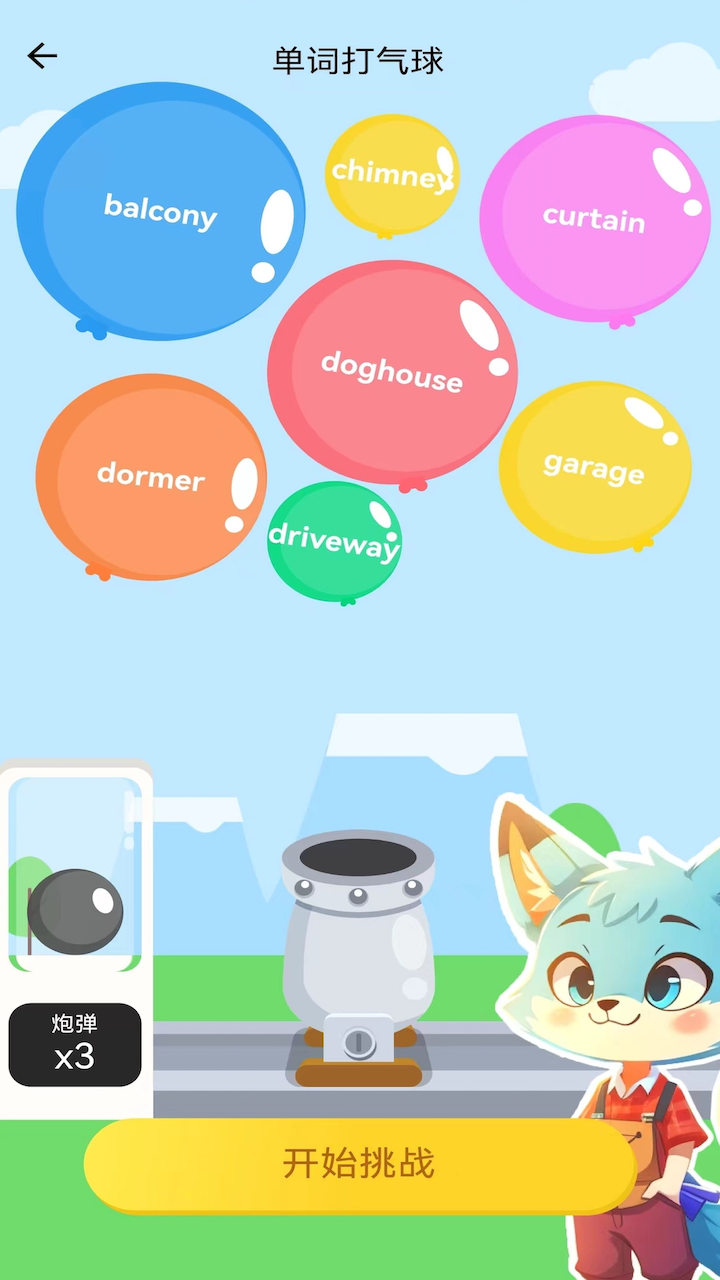Go back using the top arrow
The height and width of the screenshot is (1280, 720).
pos(42,57)
